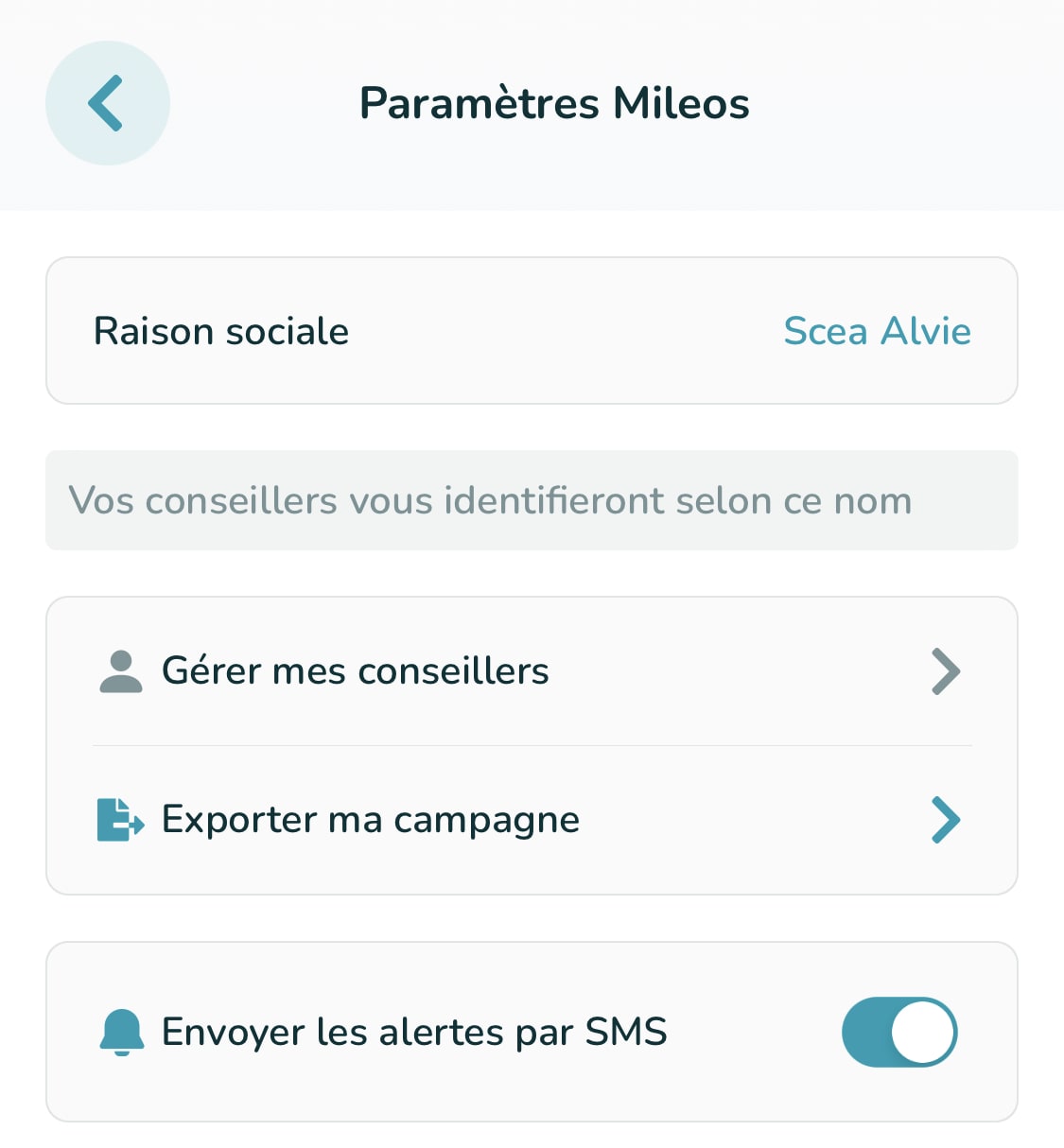Edit the Raison sociale Scea Alvie
Image resolution: width=1064 pixels, height=1148 pixels.
pyautogui.click(x=876, y=331)
